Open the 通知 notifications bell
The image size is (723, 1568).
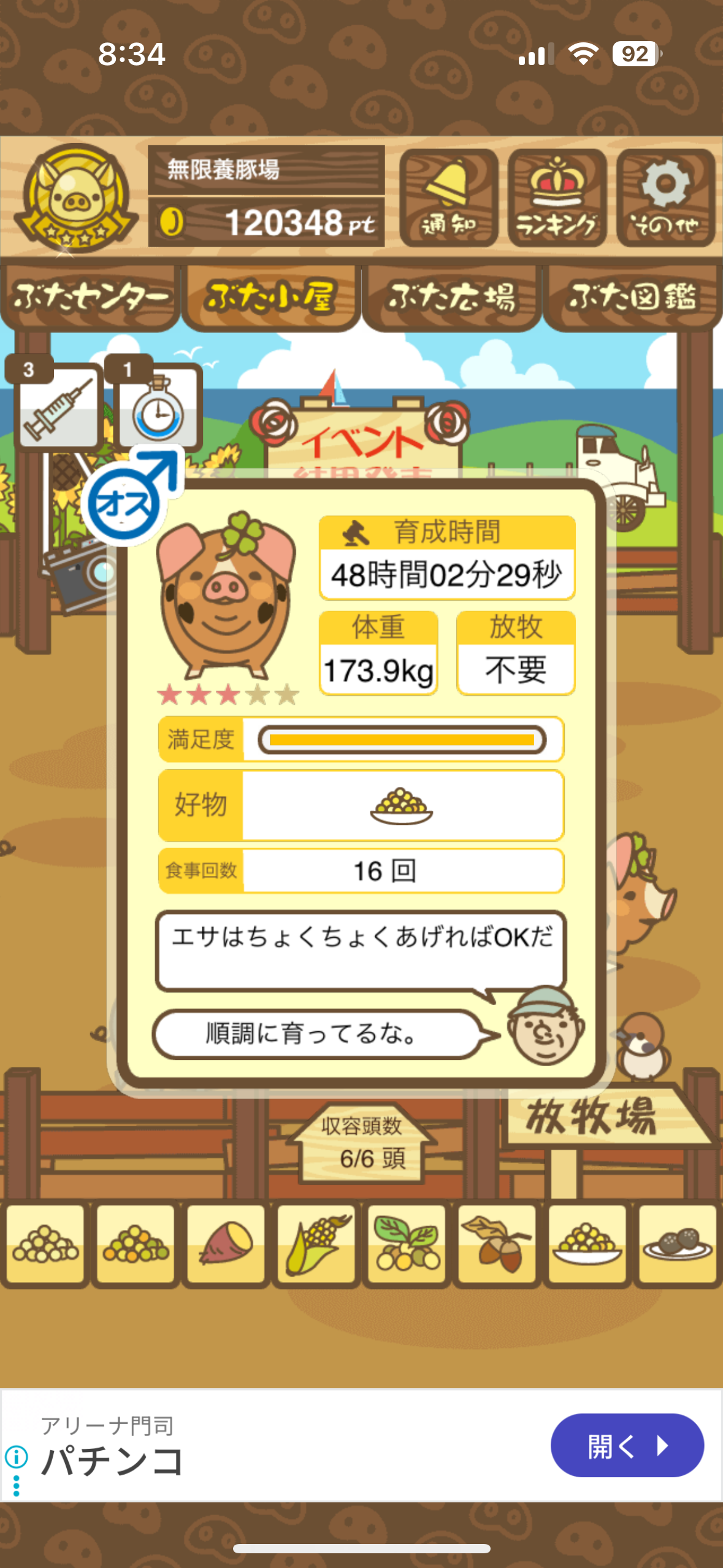pyautogui.click(x=448, y=198)
